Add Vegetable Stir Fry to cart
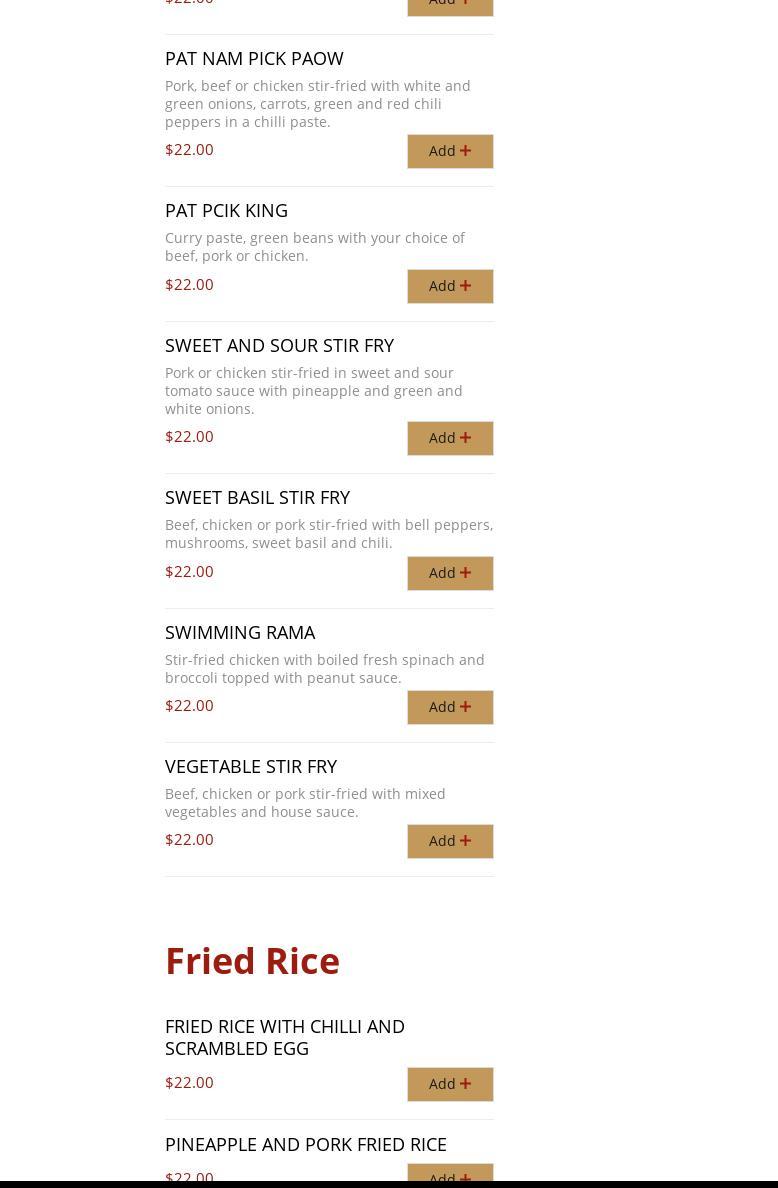 [x=450, y=841]
